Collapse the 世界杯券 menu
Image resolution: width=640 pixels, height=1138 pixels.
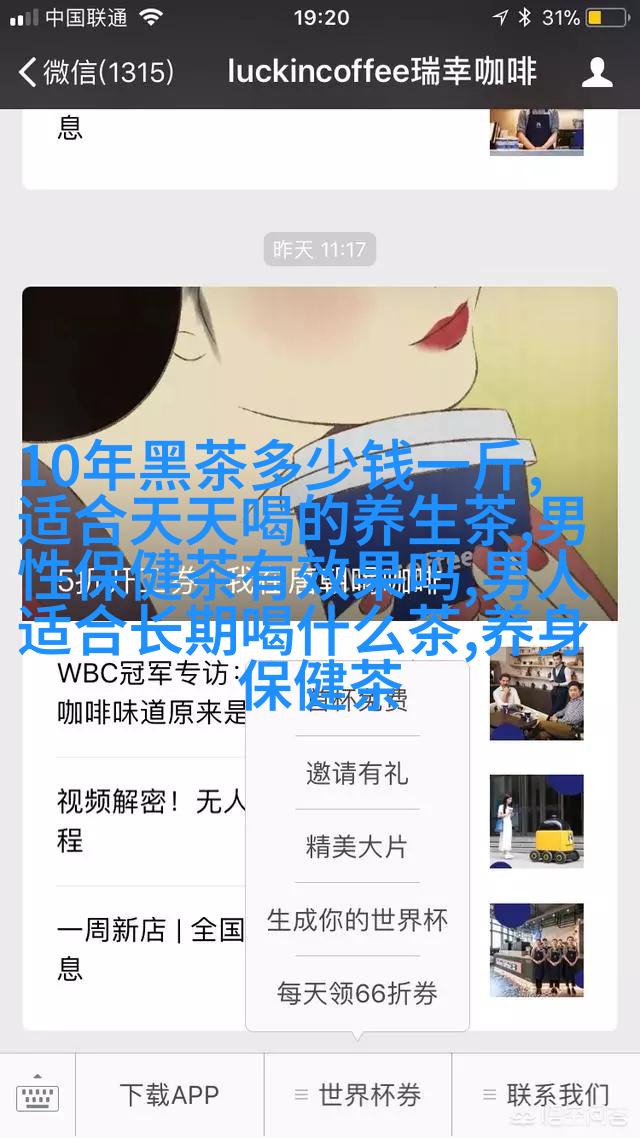pyautogui.click(x=358, y=1095)
